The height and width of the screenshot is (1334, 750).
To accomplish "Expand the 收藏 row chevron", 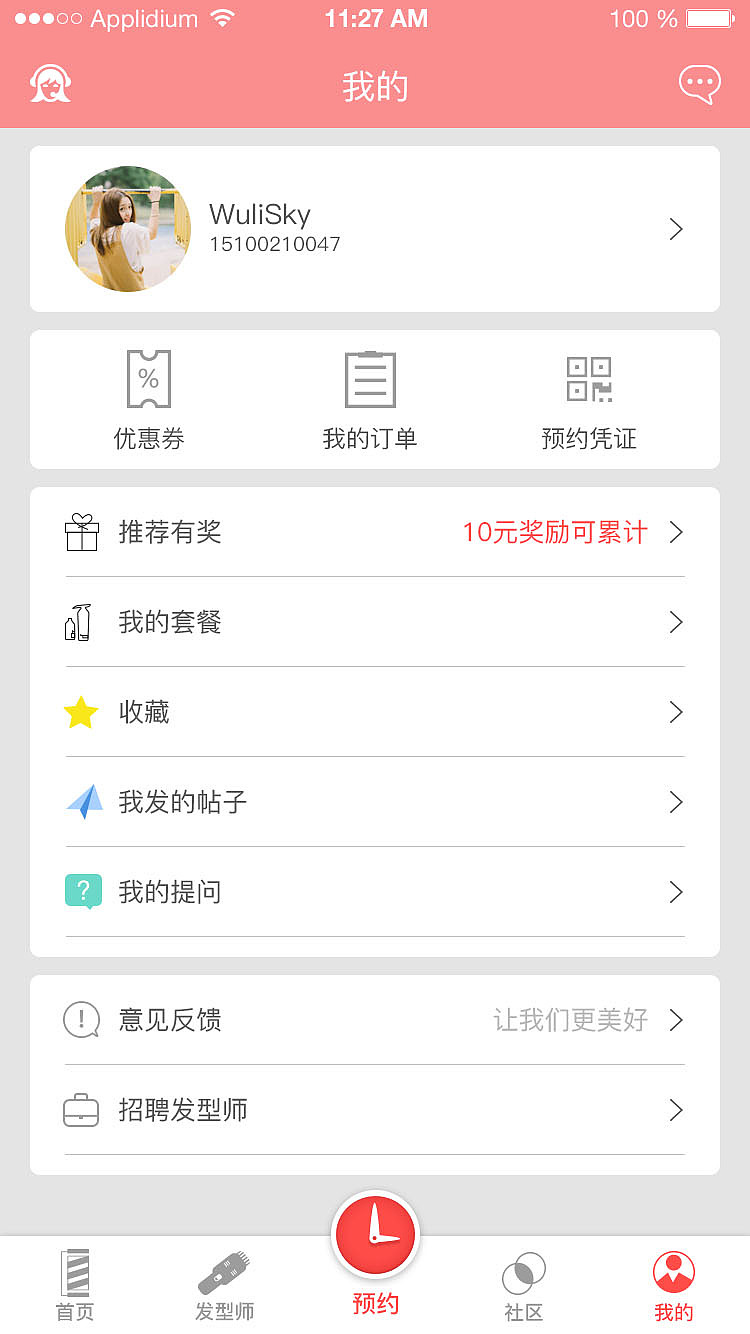I will point(675,712).
